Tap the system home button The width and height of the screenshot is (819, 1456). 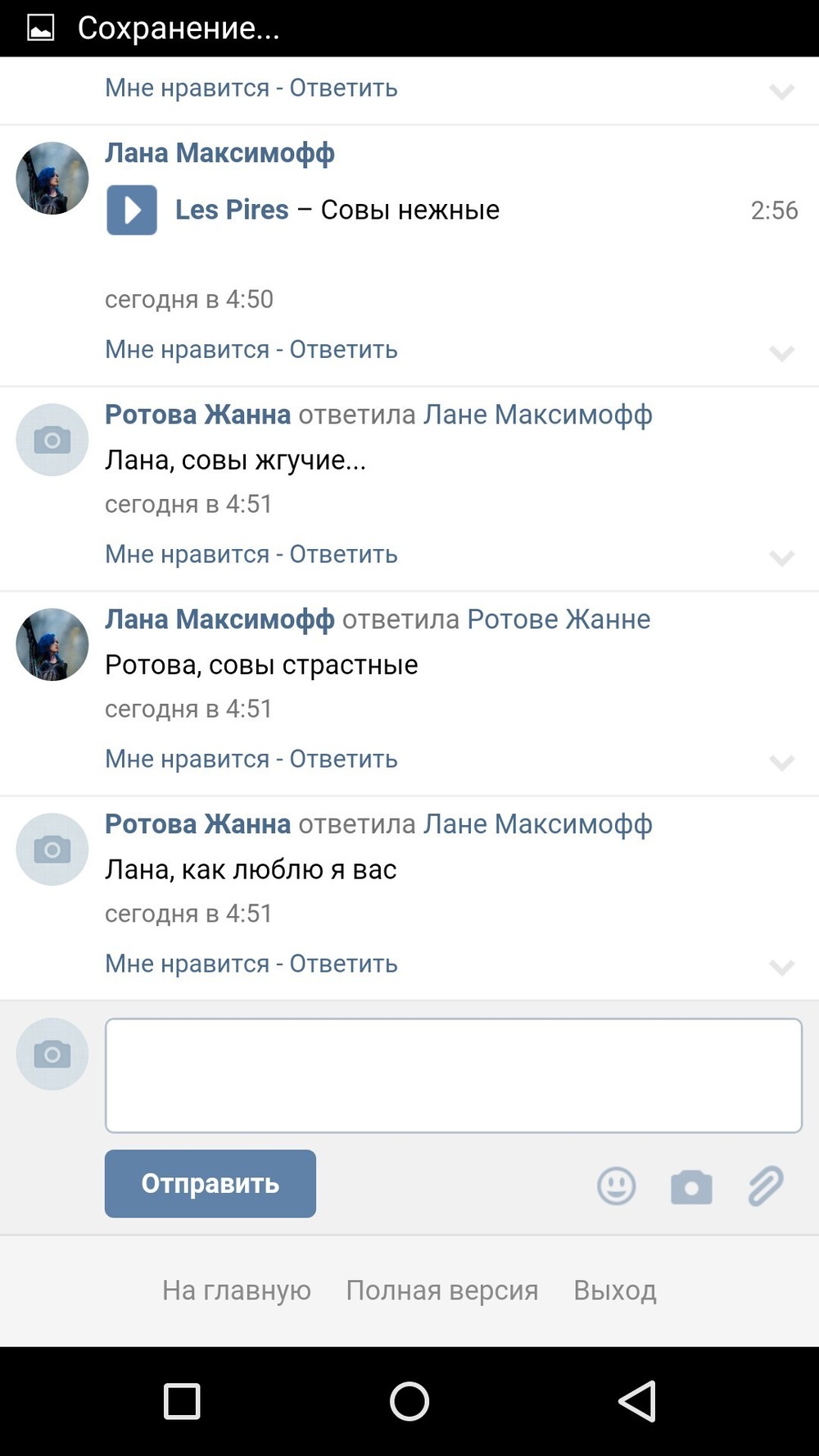point(409,1400)
